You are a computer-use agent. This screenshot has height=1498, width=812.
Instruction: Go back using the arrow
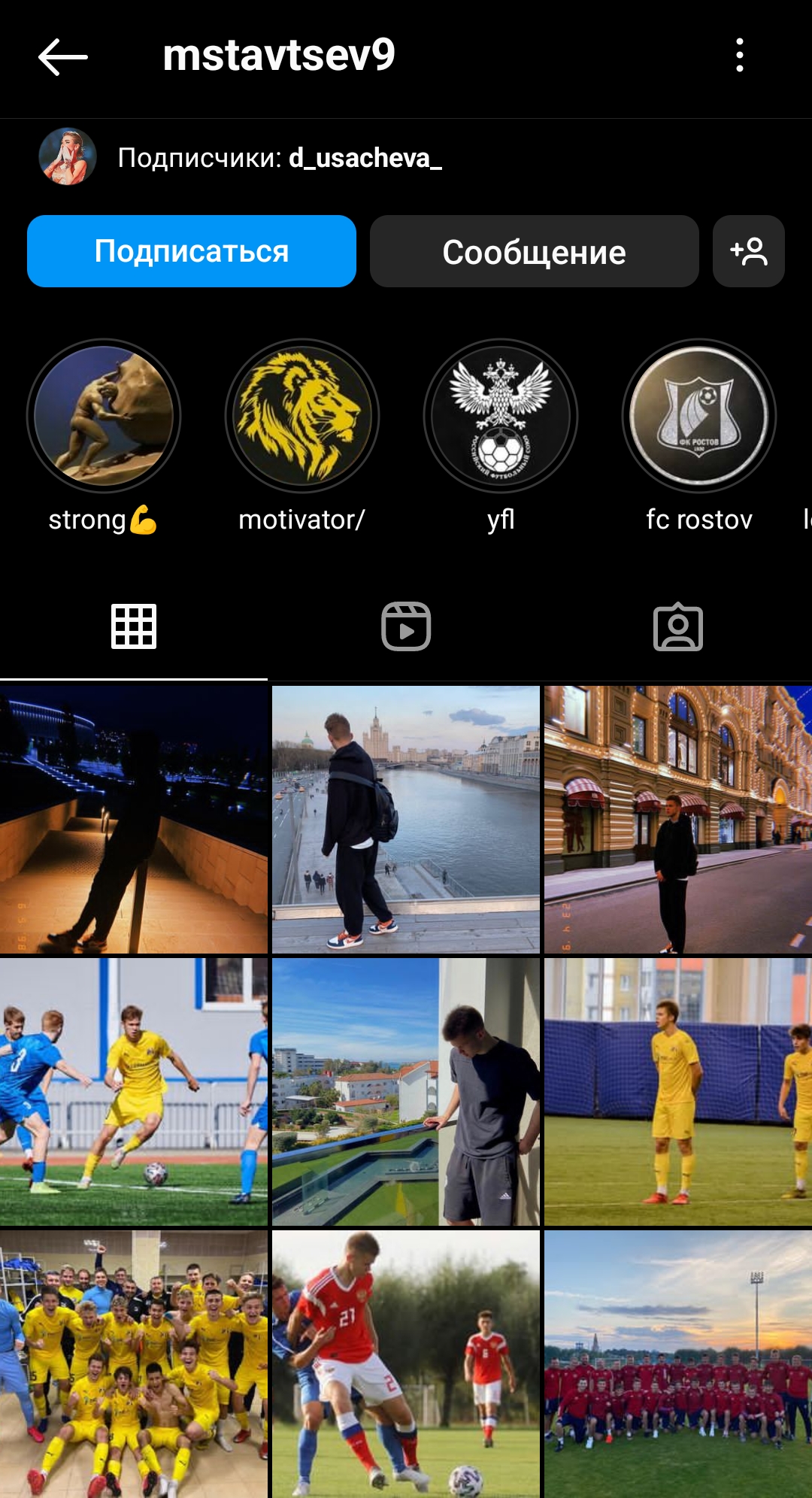coord(63,56)
